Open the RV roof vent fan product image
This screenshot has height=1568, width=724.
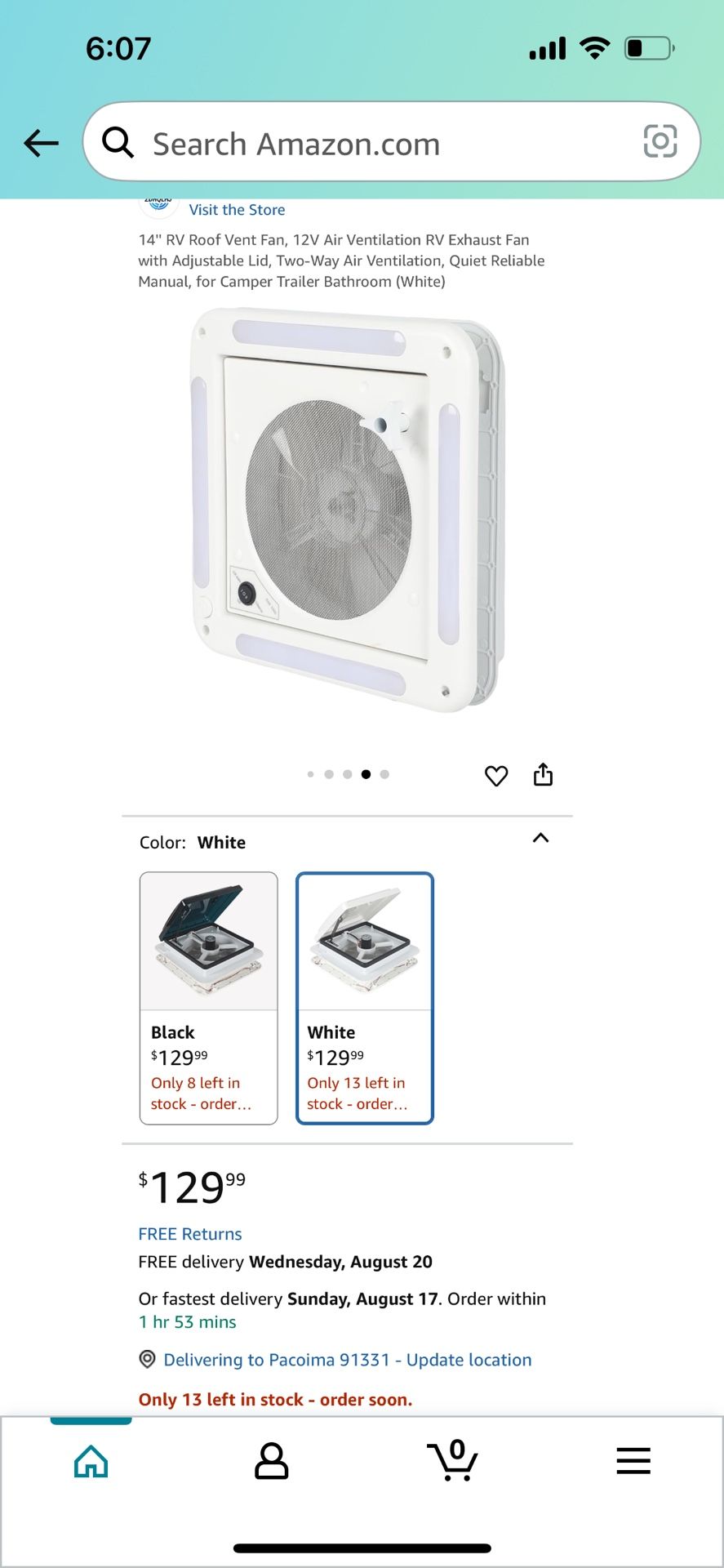click(348, 509)
